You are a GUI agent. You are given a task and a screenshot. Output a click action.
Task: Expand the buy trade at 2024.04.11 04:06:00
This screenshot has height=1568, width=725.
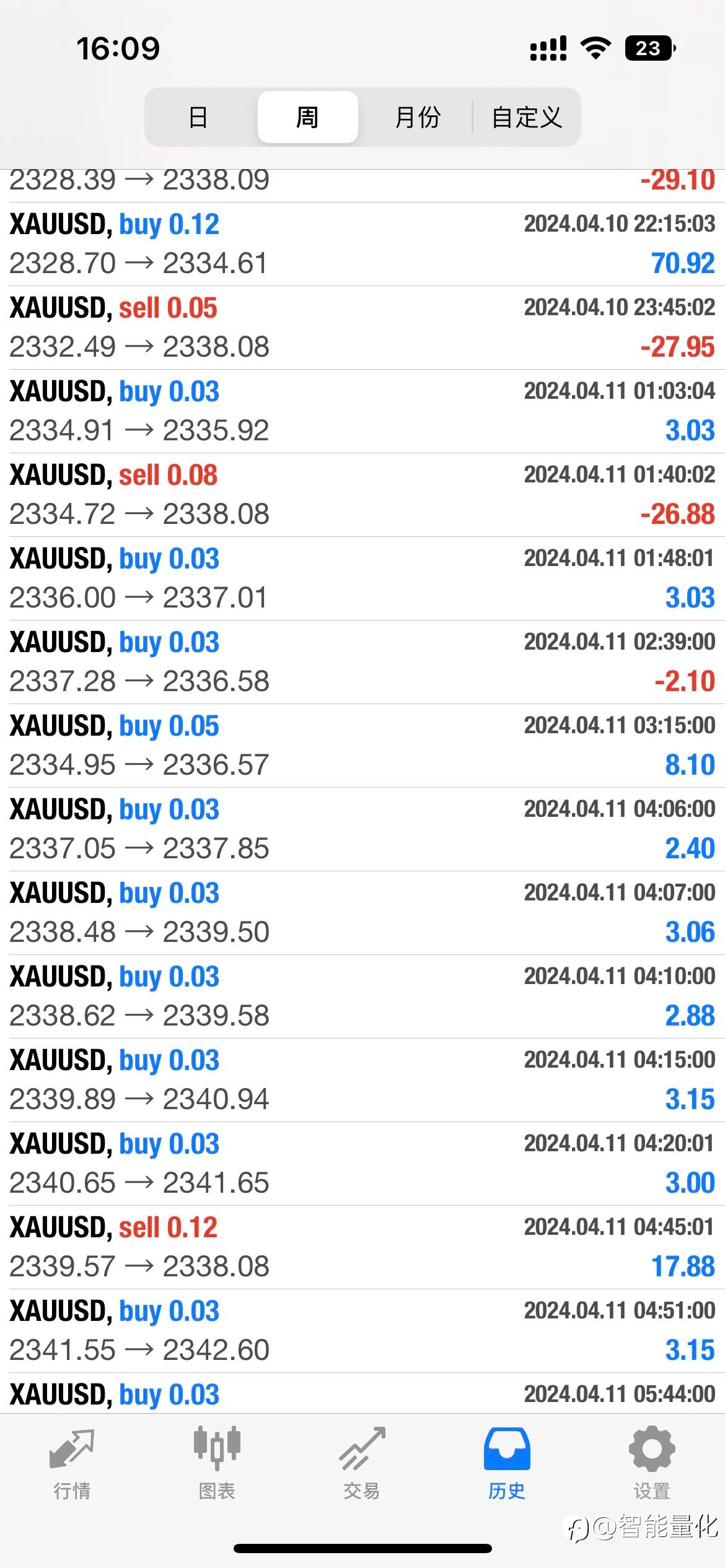362,829
